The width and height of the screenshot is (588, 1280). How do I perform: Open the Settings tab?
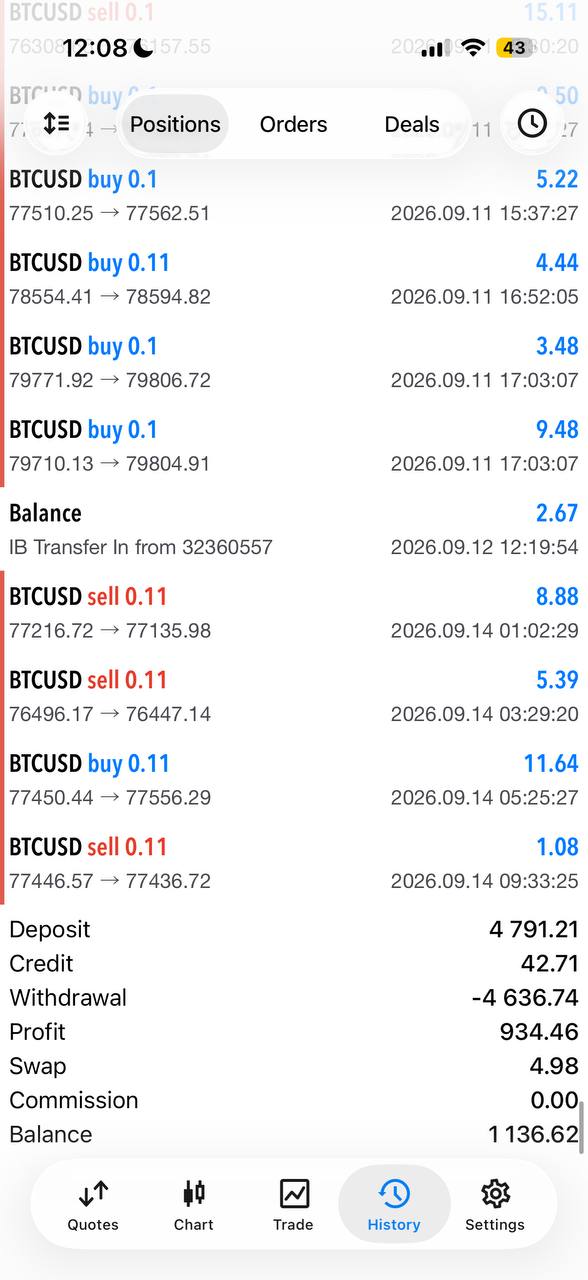point(495,1205)
